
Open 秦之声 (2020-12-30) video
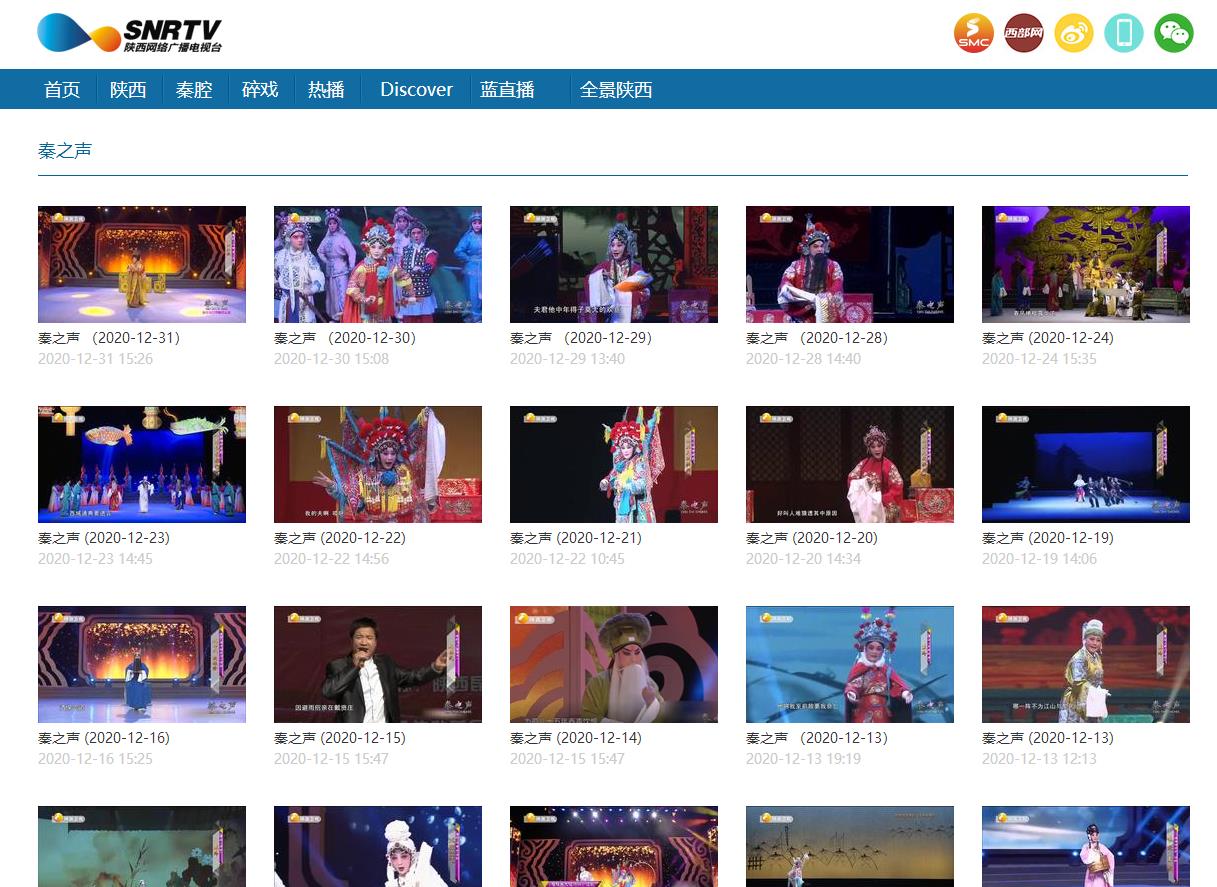[378, 264]
